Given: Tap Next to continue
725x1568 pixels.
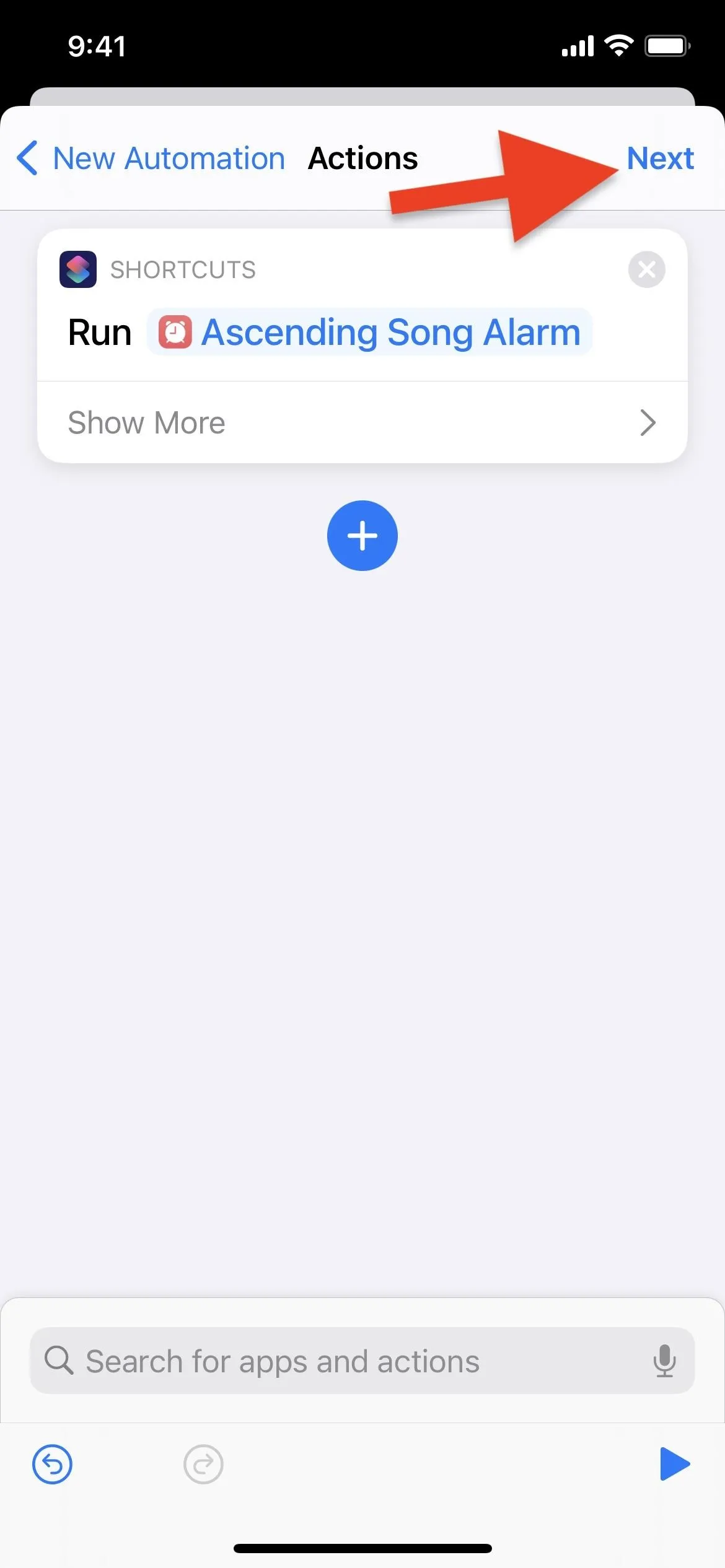Looking at the screenshot, I should 660,159.
